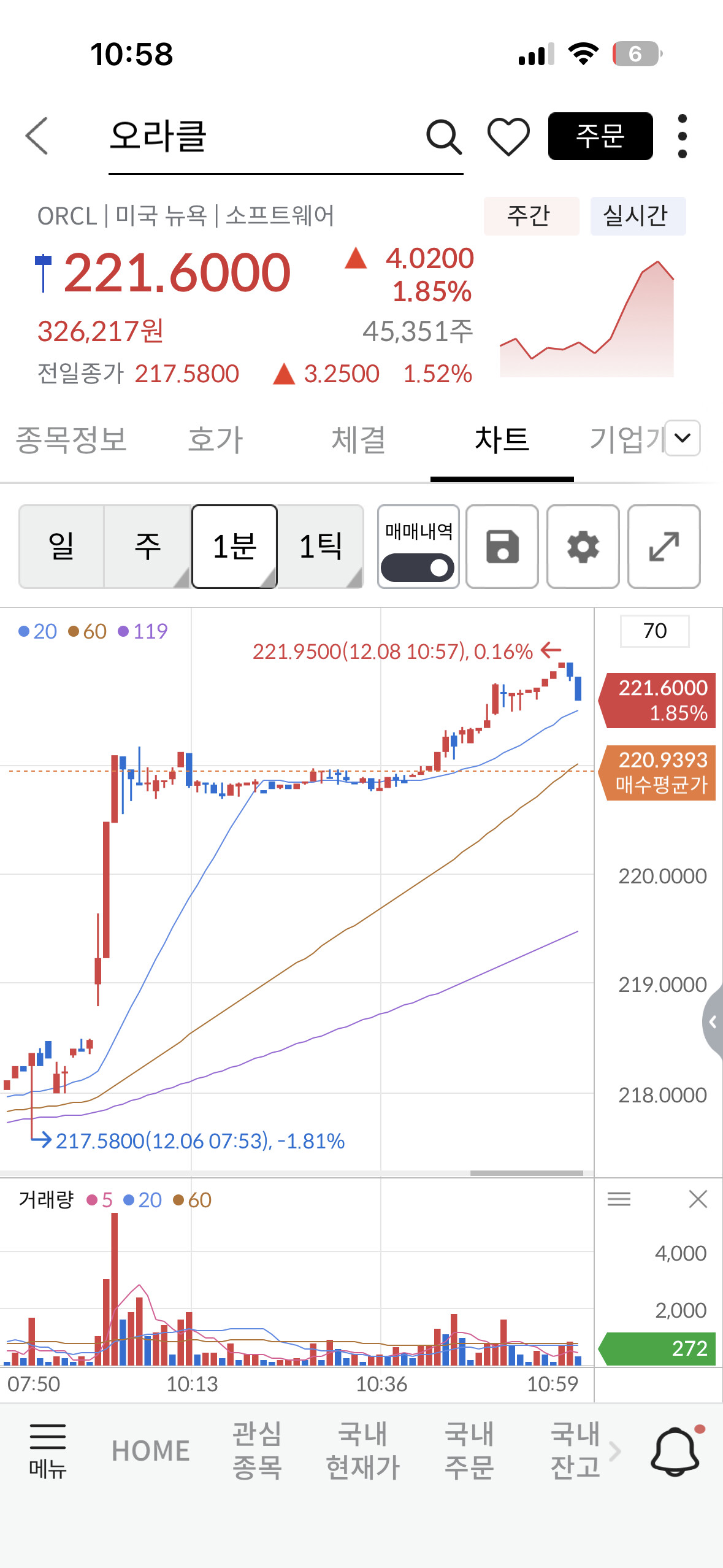This screenshot has height=1568, width=723.
Task: Open the three-dot overflow menu
Action: pos(683,136)
